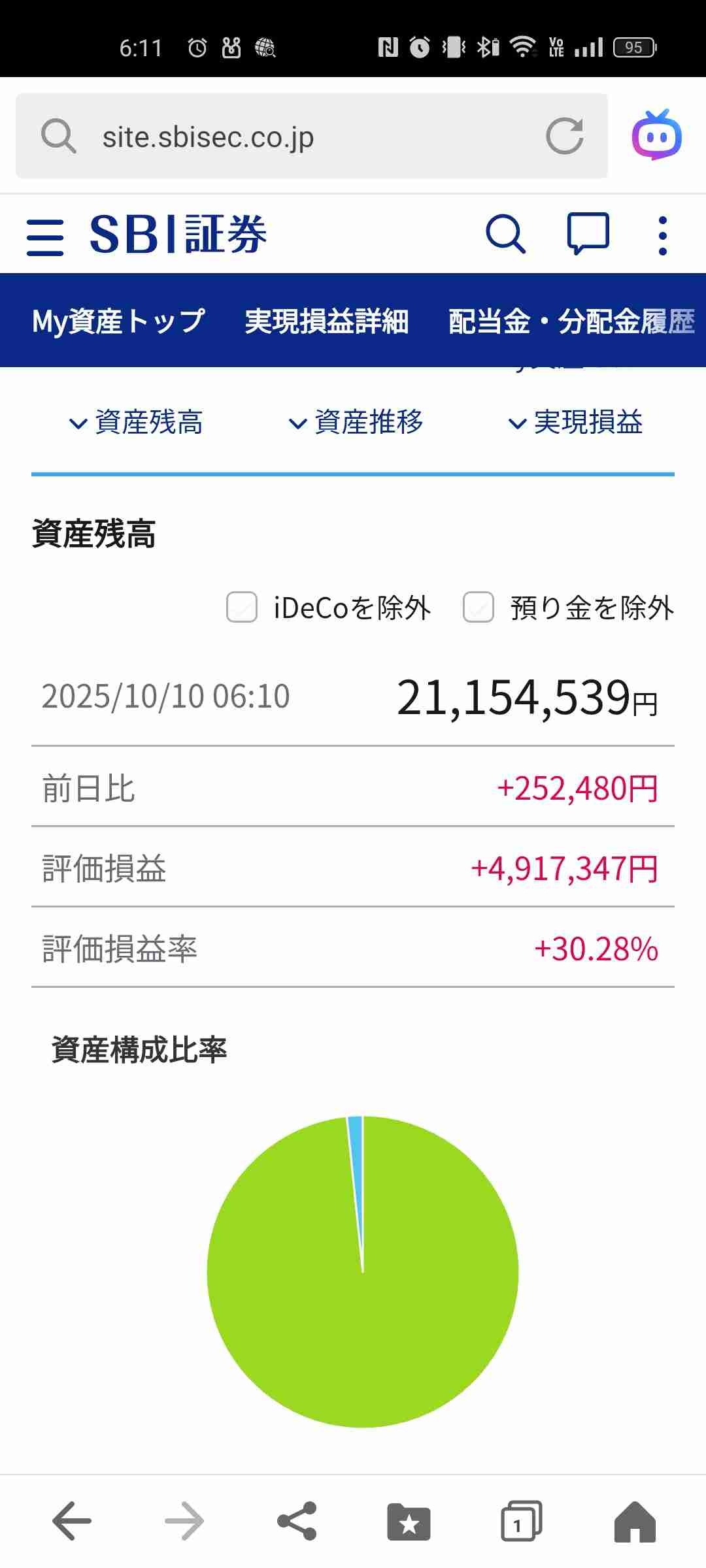Jump to 資産推移 section

point(356,422)
